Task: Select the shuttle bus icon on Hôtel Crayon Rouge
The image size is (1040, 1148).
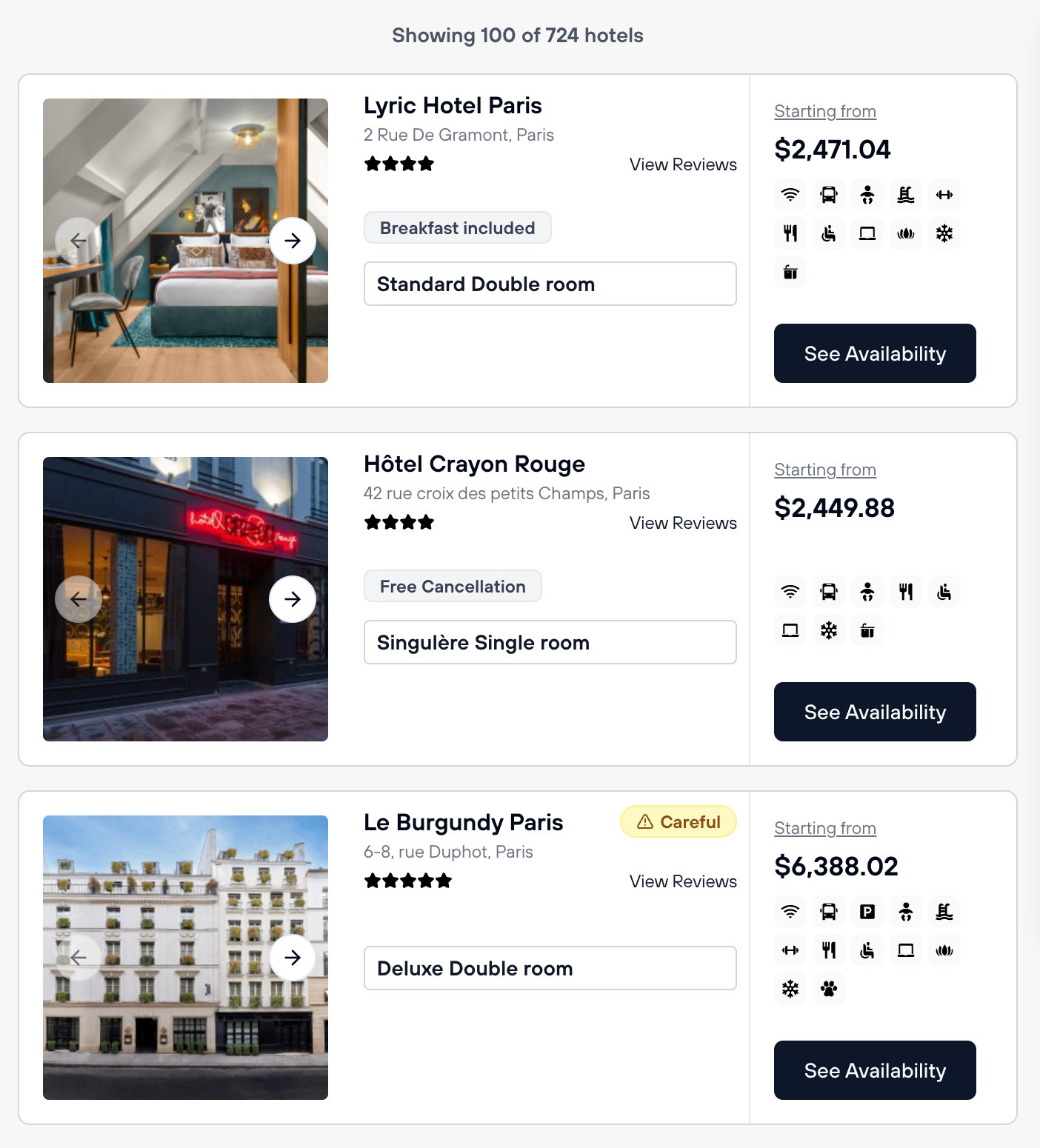Action: pos(829,592)
